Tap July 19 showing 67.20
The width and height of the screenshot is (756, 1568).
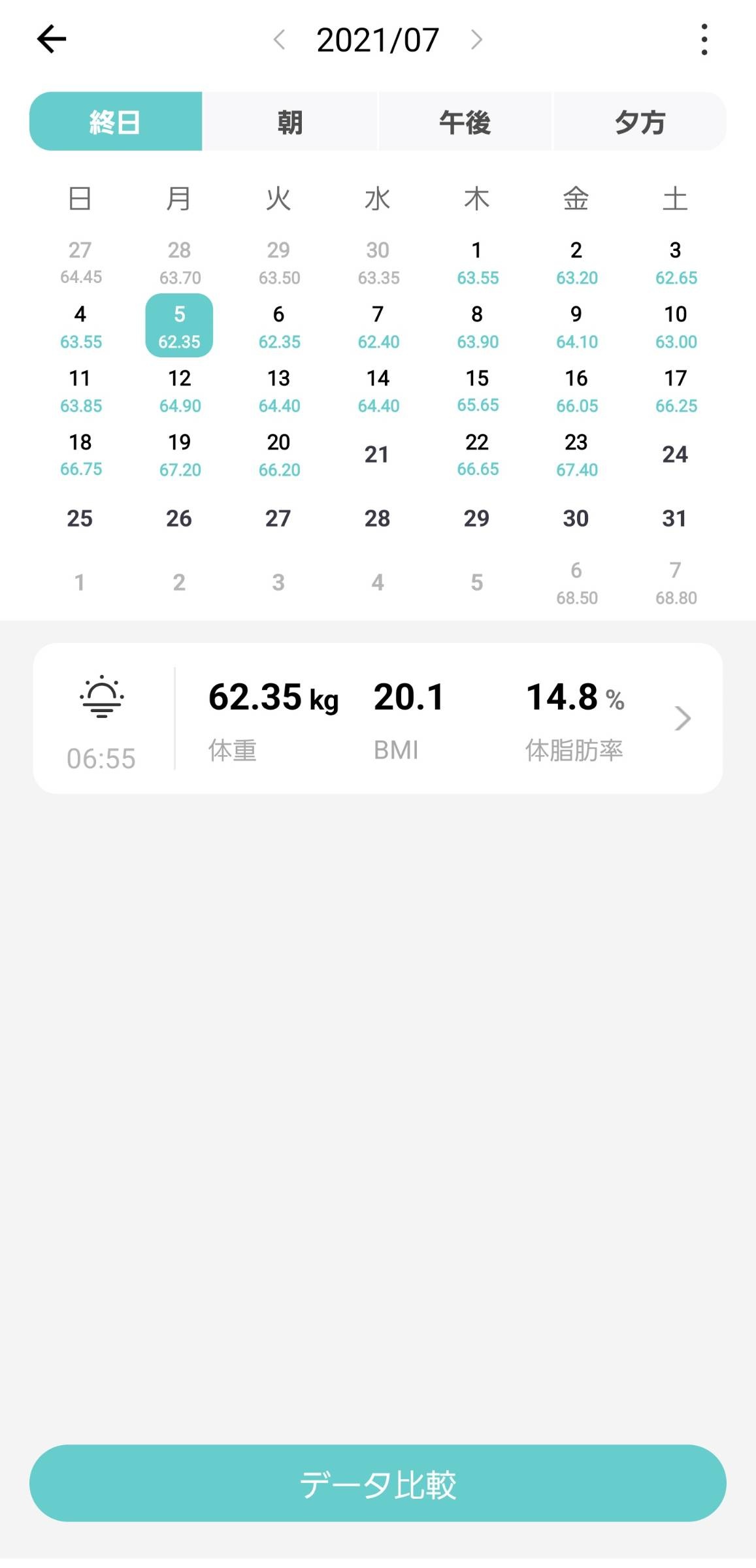click(180, 455)
